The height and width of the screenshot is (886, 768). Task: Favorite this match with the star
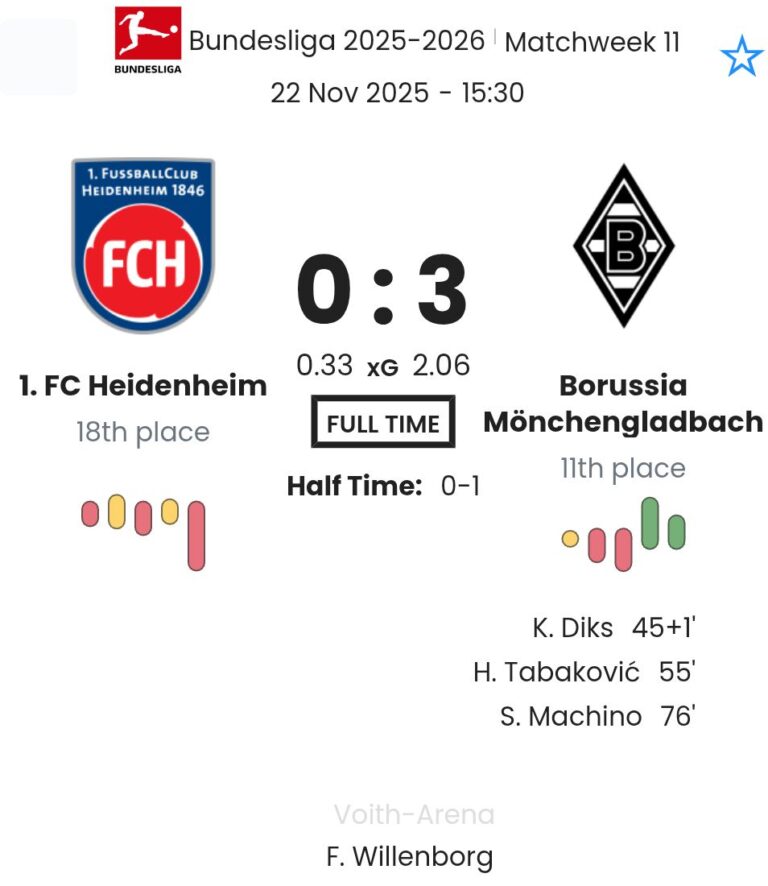(x=741, y=58)
